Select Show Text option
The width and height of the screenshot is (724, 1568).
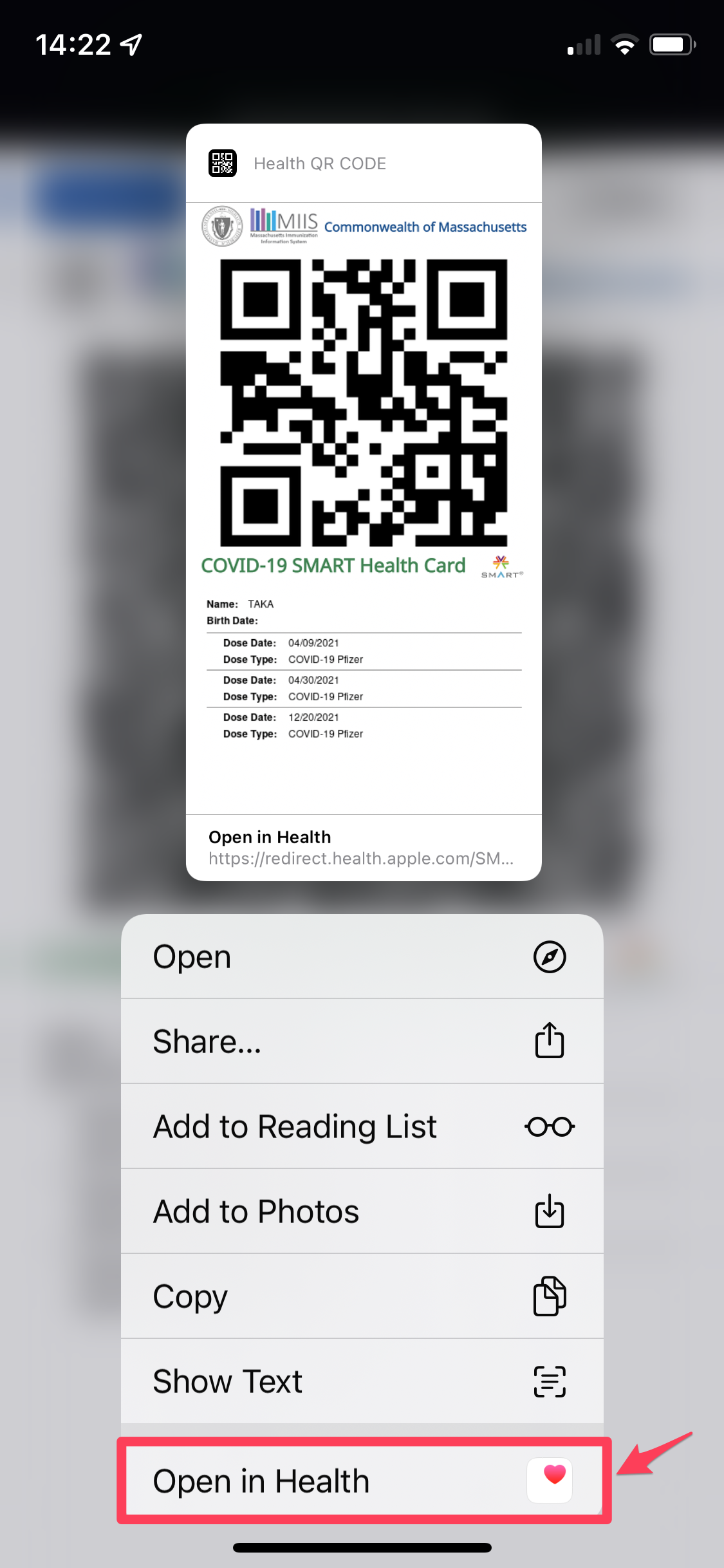tap(362, 1381)
